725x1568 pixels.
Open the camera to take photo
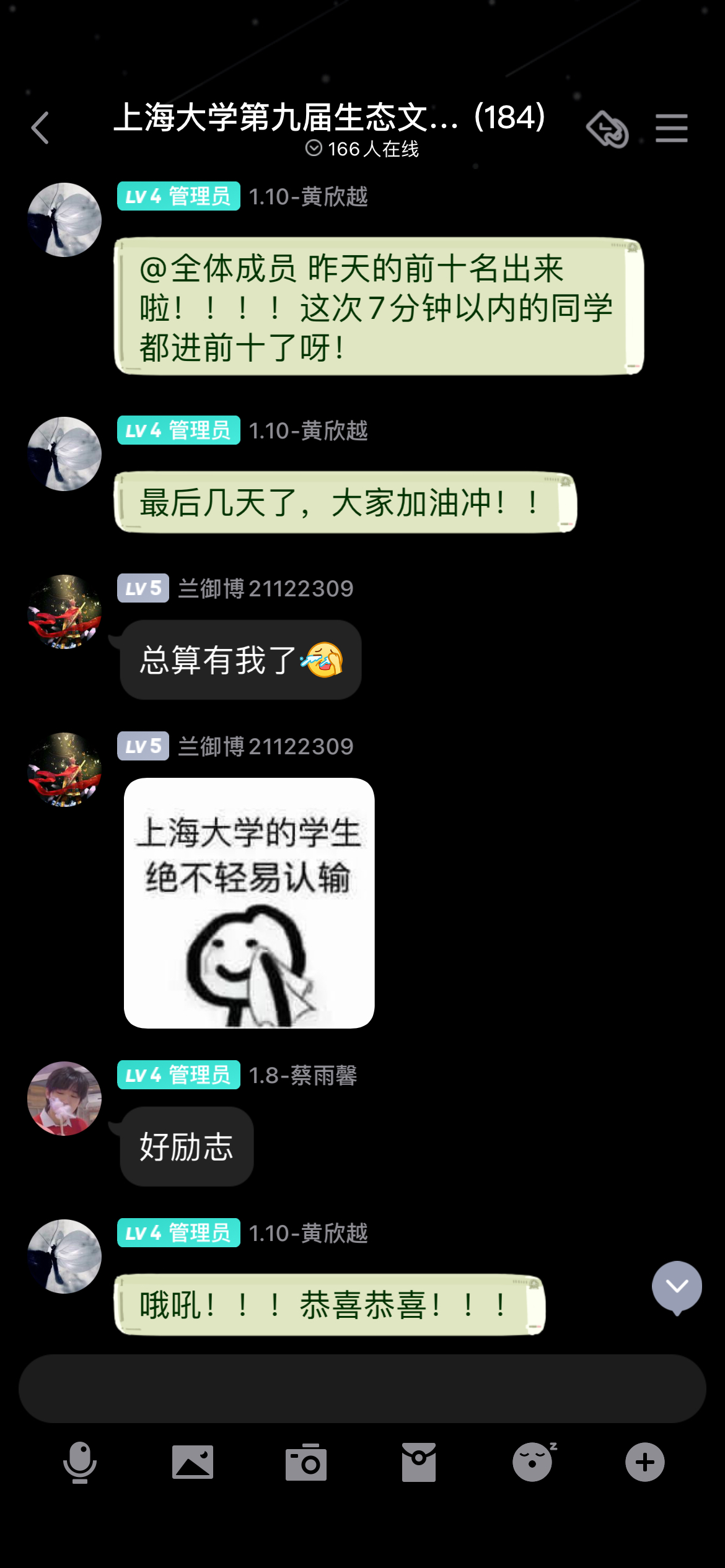306,1463
